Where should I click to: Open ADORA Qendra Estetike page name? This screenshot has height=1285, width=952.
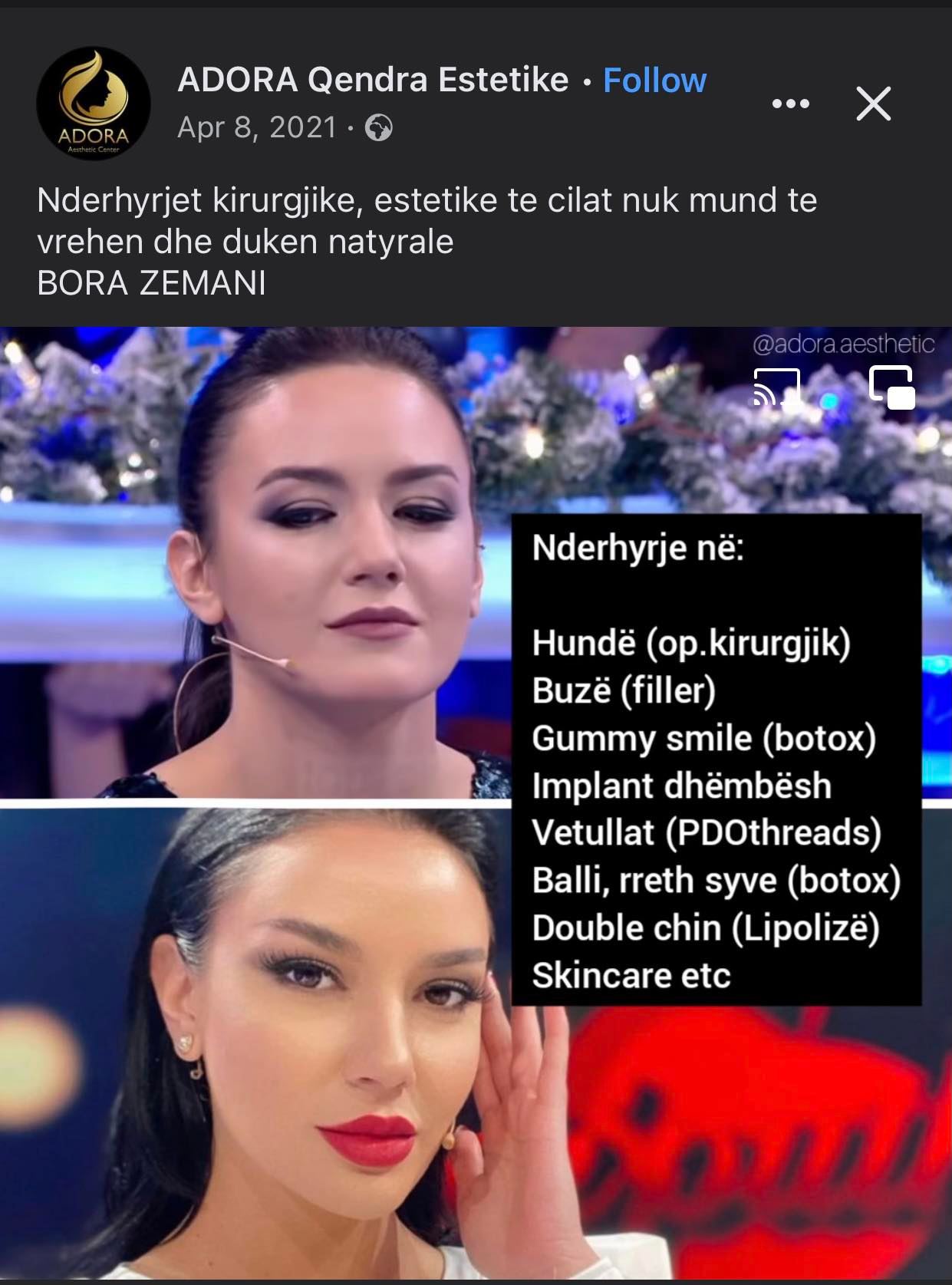tap(373, 81)
